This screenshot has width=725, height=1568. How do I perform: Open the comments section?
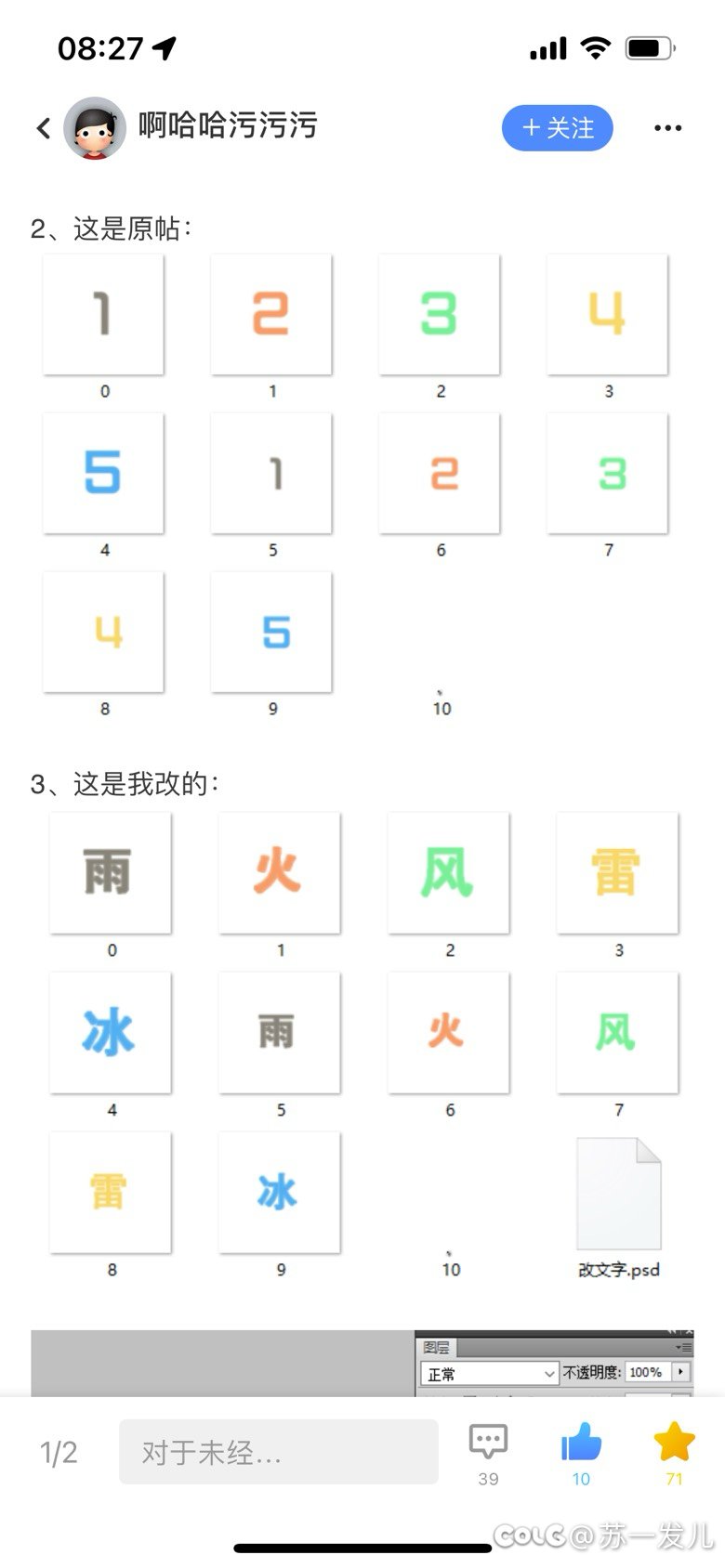(488, 1453)
